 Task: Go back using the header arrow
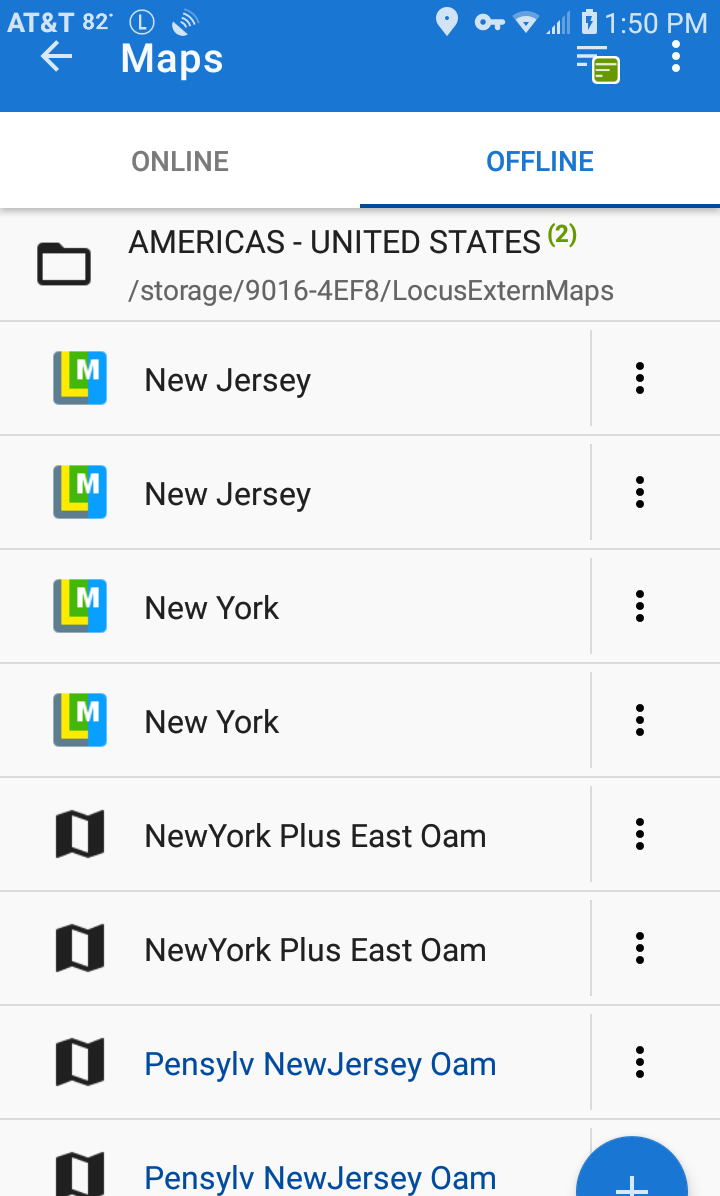[x=56, y=57]
